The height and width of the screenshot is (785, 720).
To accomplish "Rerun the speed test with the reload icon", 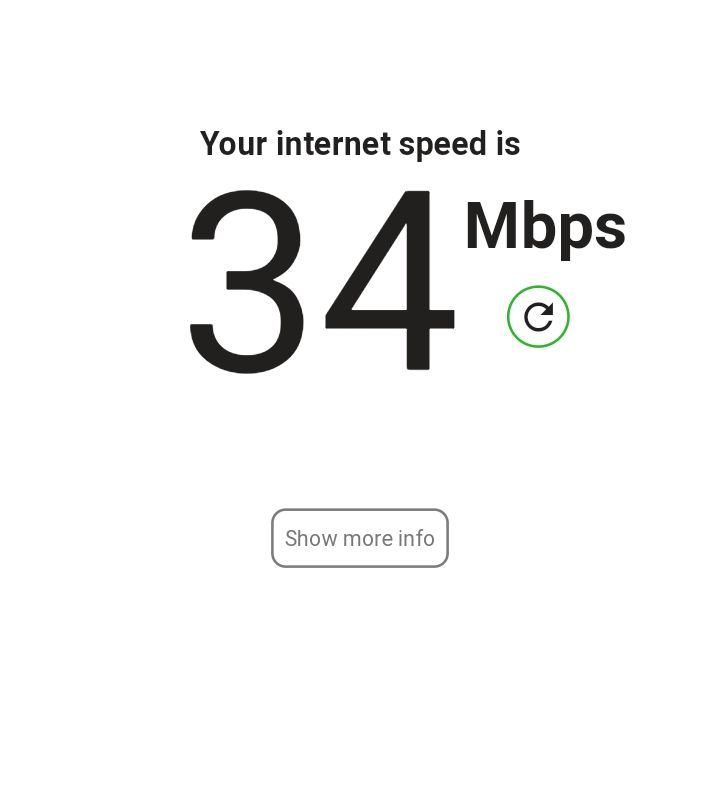I will coord(538,317).
